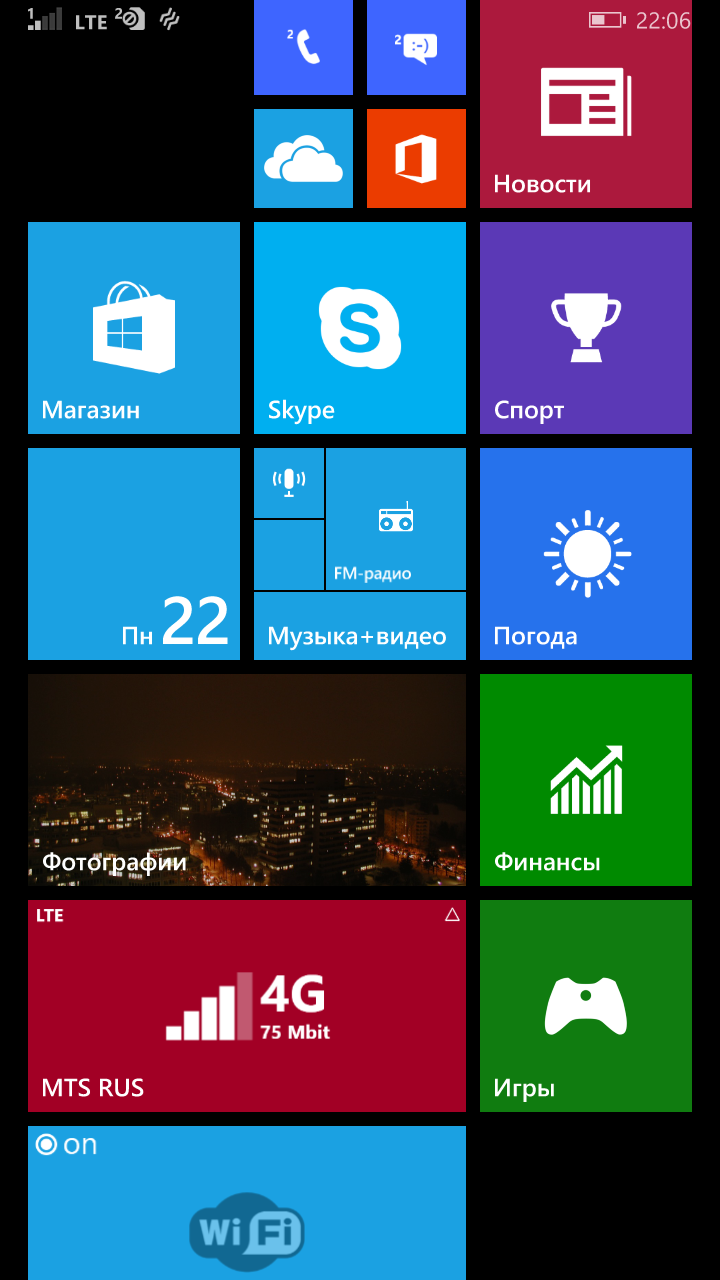Open Музыка+видео
The width and height of the screenshot is (720, 1280).
pyautogui.click(x=360, y=627)
